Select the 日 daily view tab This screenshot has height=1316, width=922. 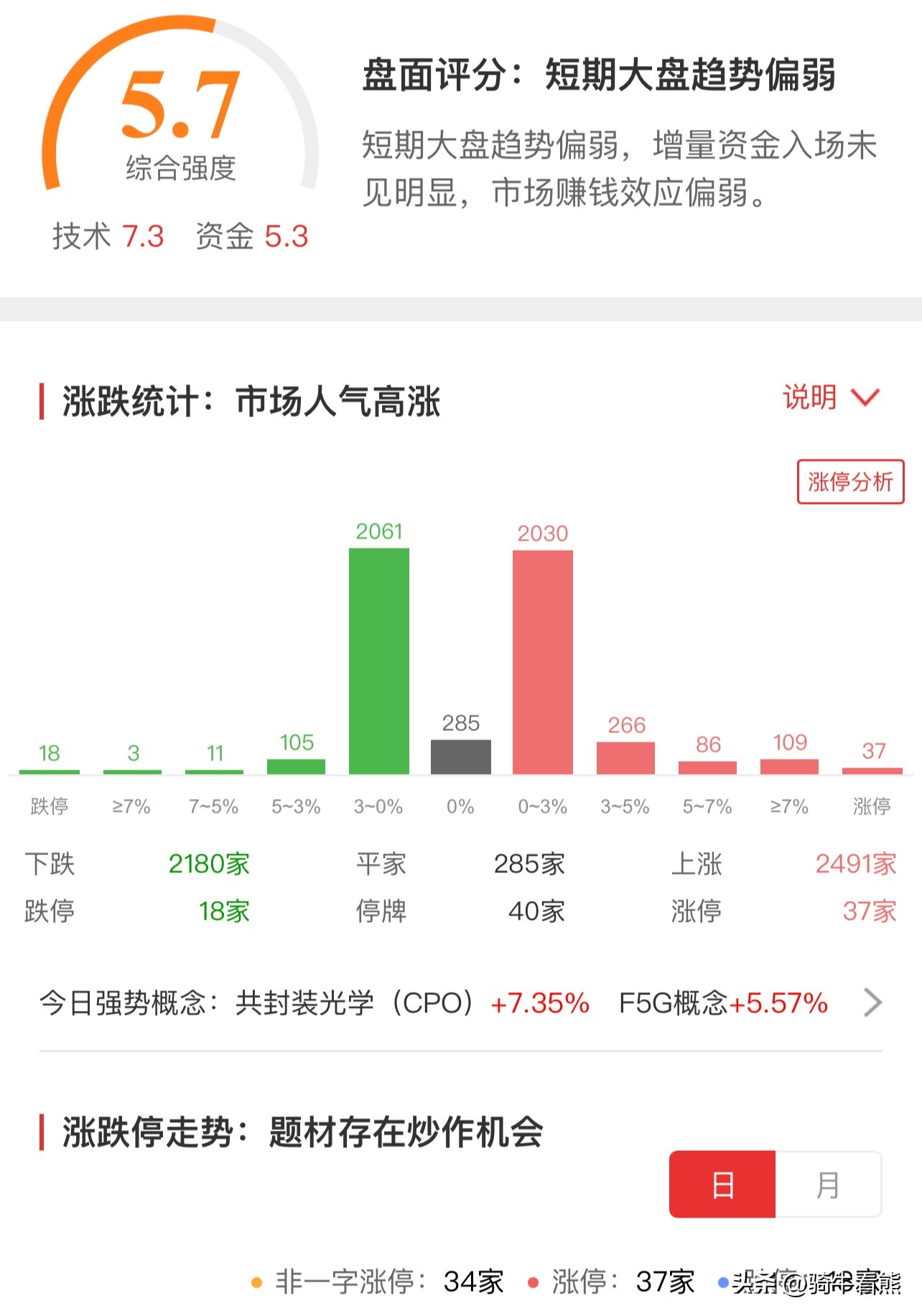[x=722, y=1185]
